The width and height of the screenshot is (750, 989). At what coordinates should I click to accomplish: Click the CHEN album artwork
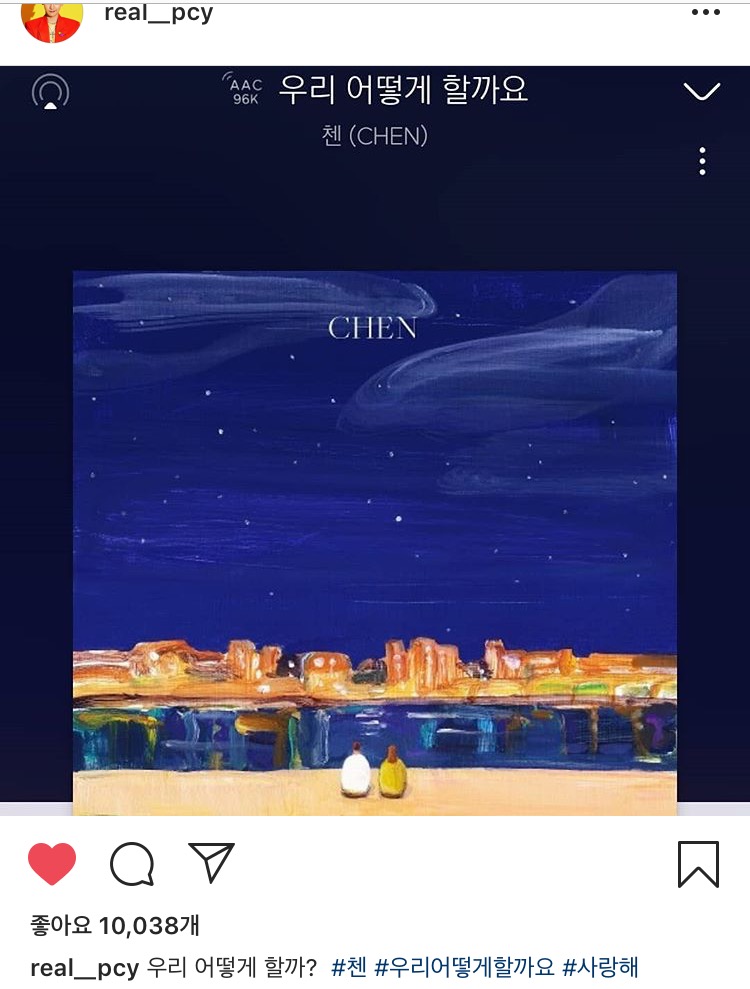[375, 536]
